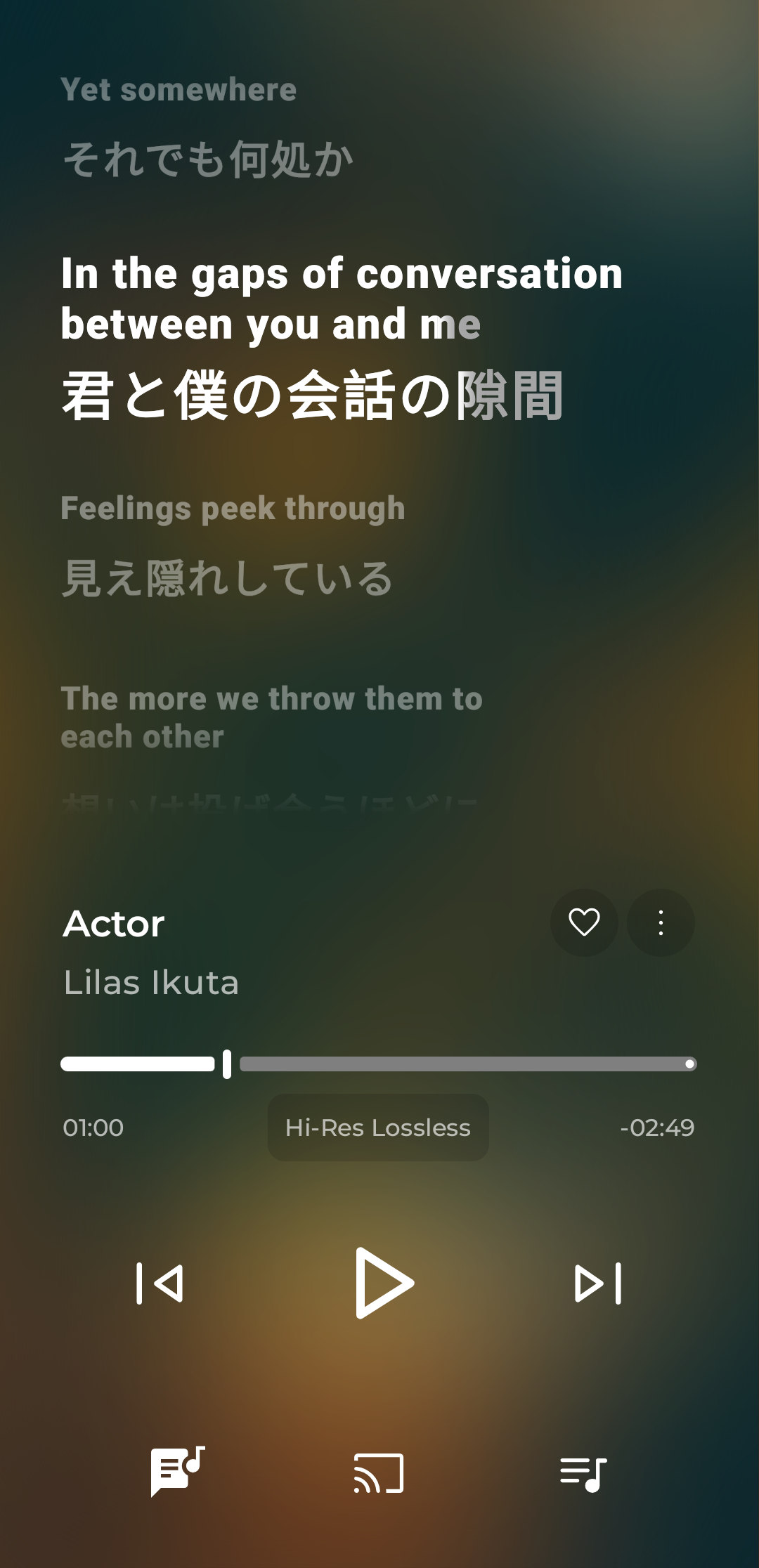759x1568 pixels.
Task: Open the three-dot overflow menu
Action: (661, 922)
